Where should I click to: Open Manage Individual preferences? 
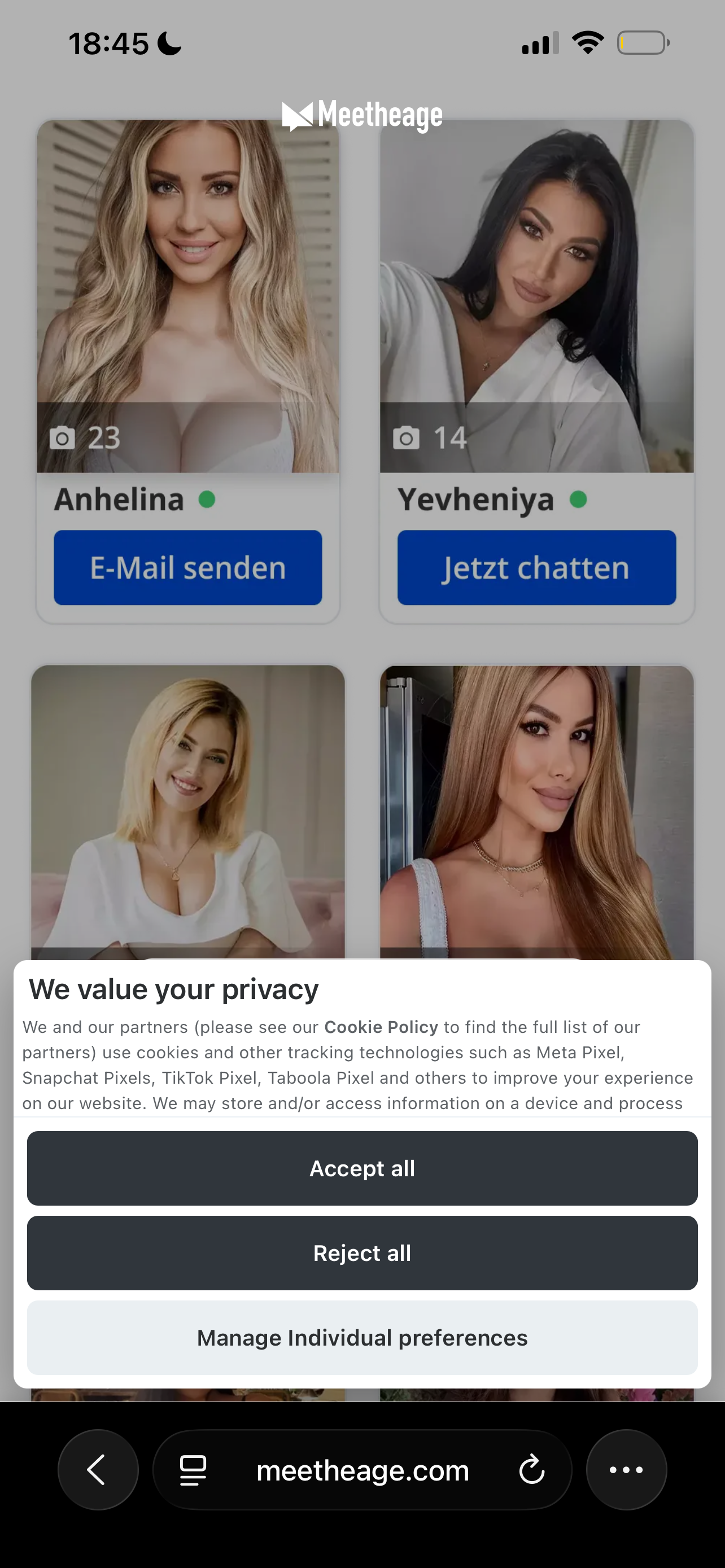click(x=362, y=1337)
